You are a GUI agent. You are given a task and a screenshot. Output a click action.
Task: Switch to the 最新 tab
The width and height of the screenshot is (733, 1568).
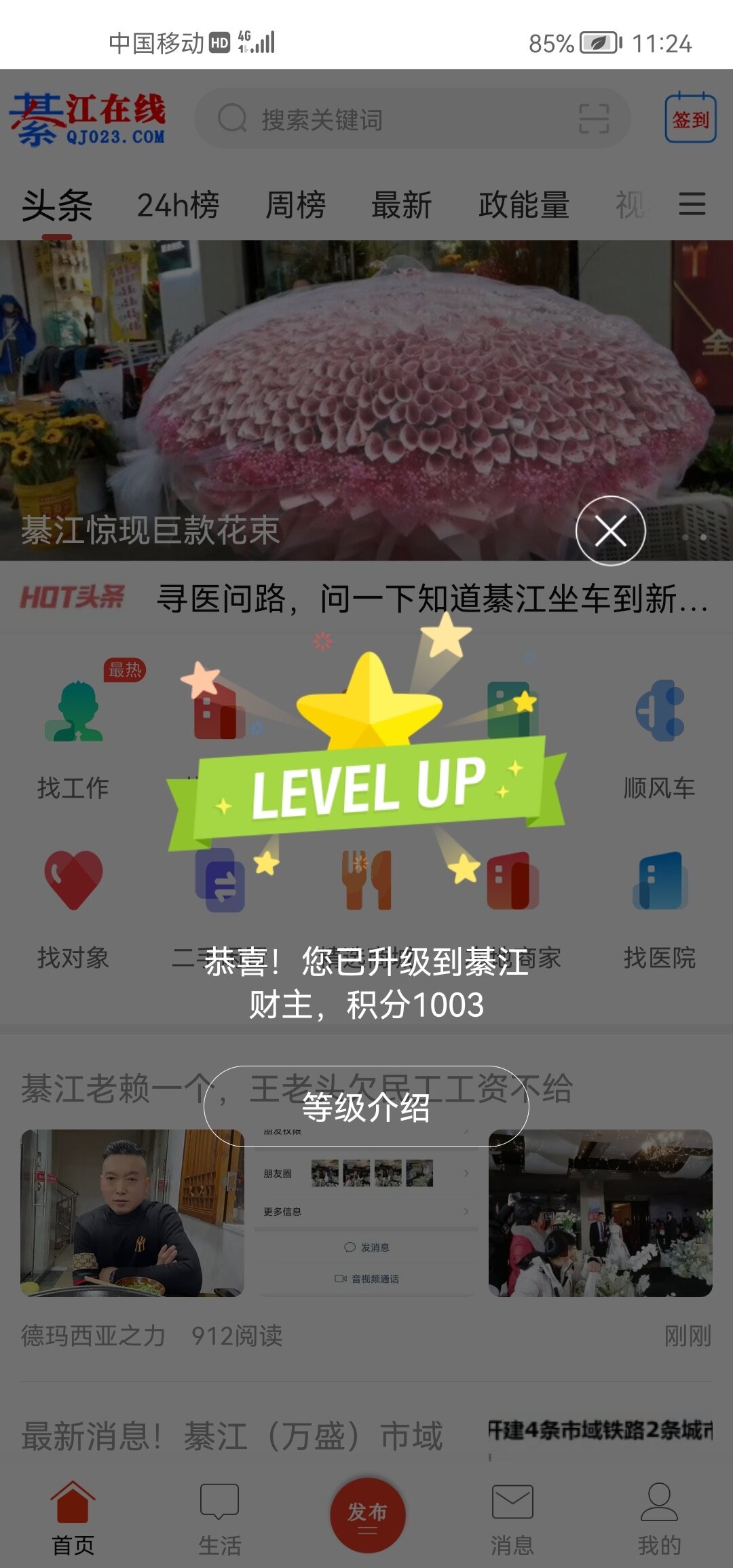[x=401, y=206]
